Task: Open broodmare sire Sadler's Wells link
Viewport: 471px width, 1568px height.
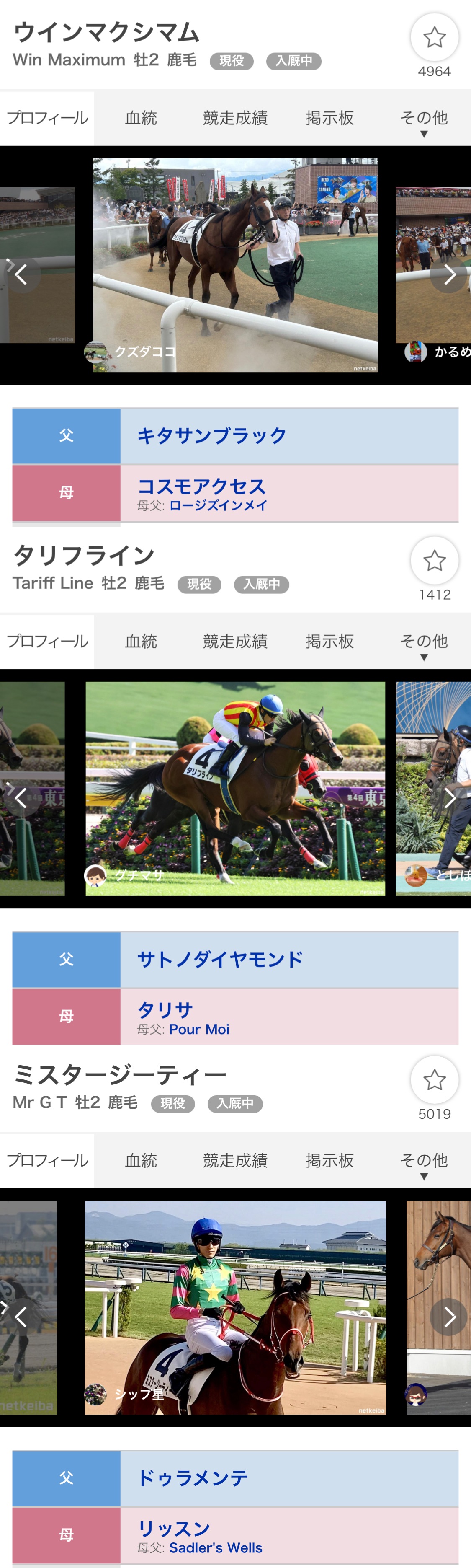Action: [x=216, y=1547]
